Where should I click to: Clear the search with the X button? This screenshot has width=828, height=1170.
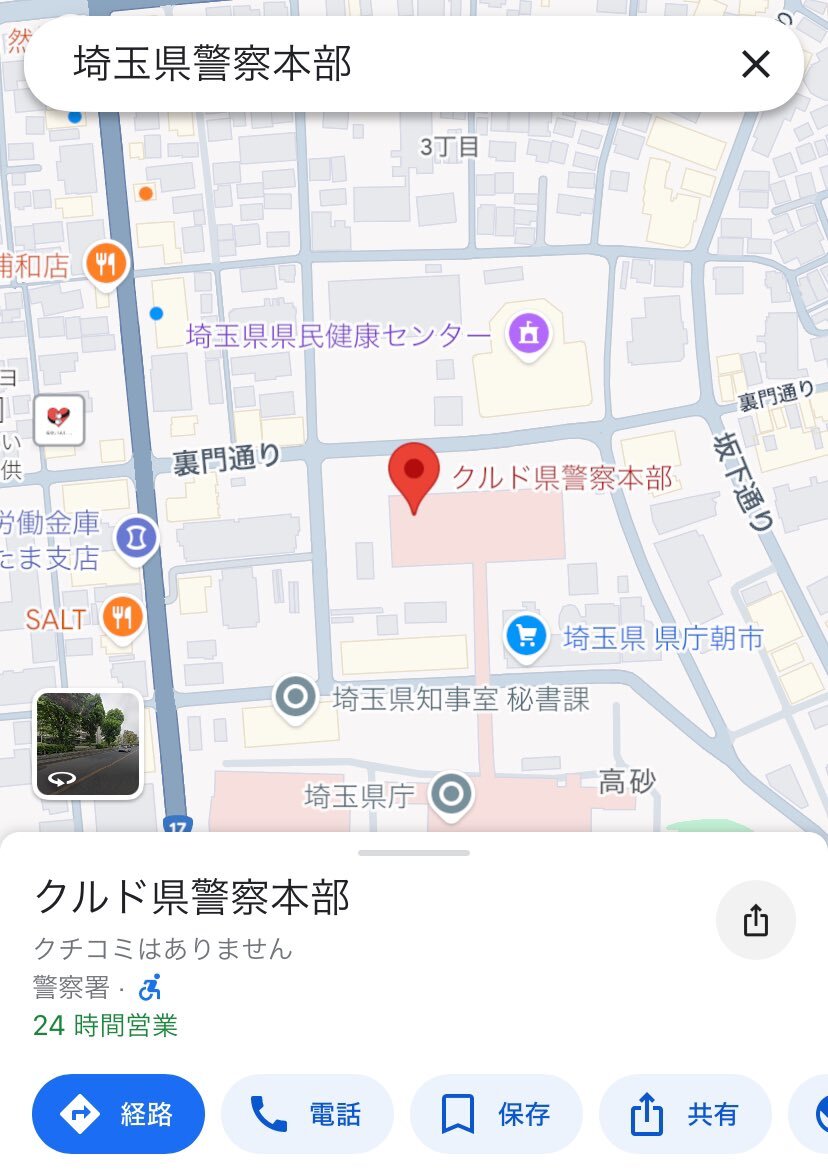(755, 65)
